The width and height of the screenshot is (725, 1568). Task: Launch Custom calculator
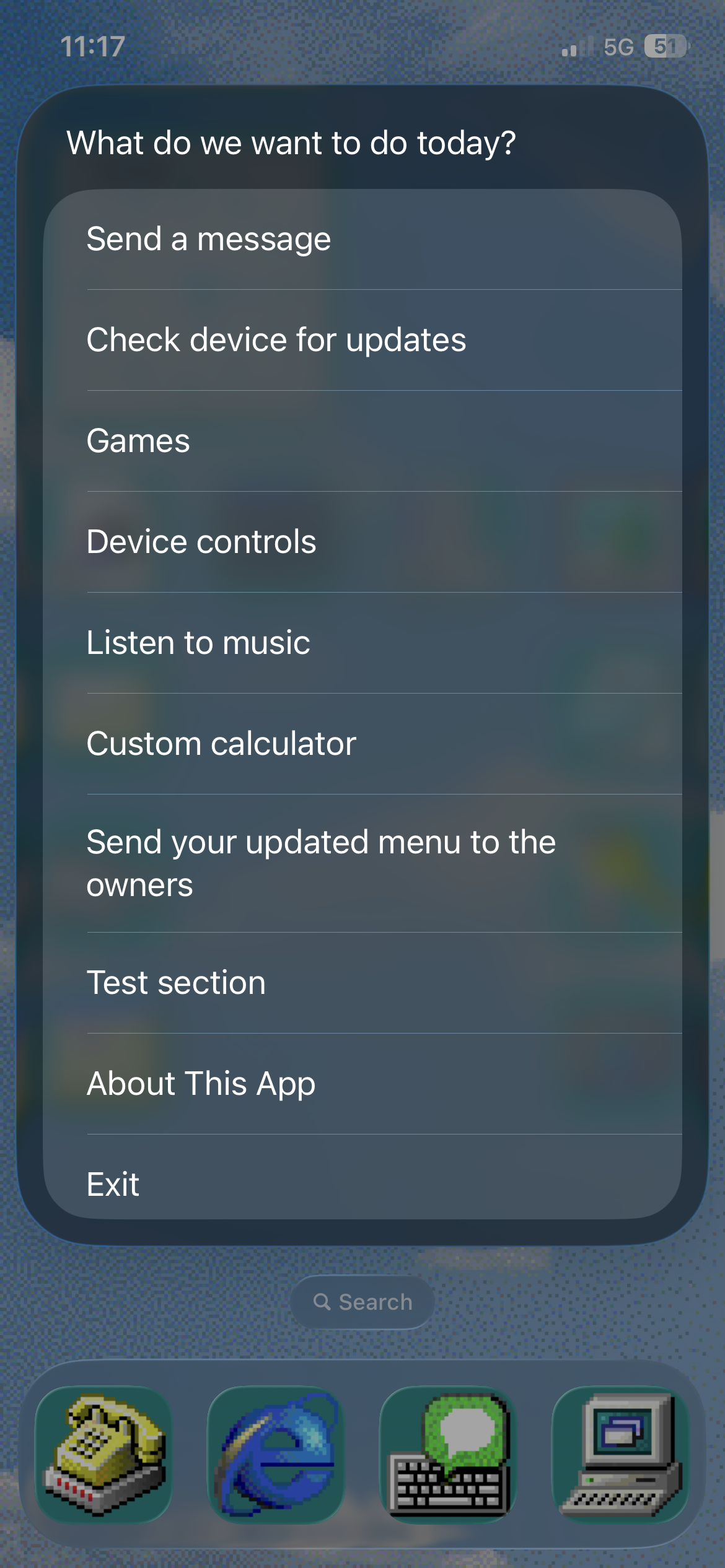(x=362, y=744)
